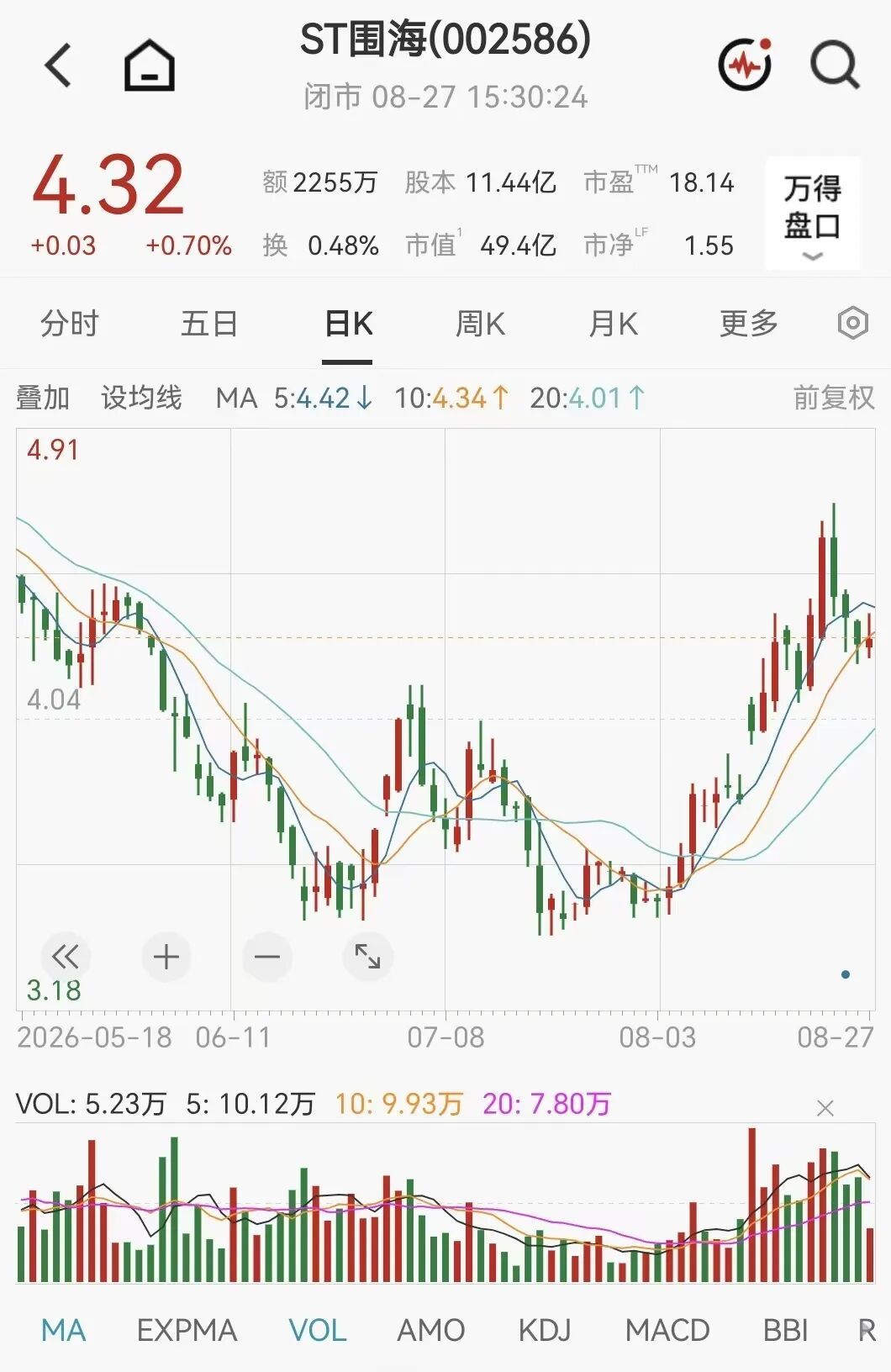Select the 周K chart tab
The width and height of the screenshot is (891, 1372).
click(x=480, y=324)
